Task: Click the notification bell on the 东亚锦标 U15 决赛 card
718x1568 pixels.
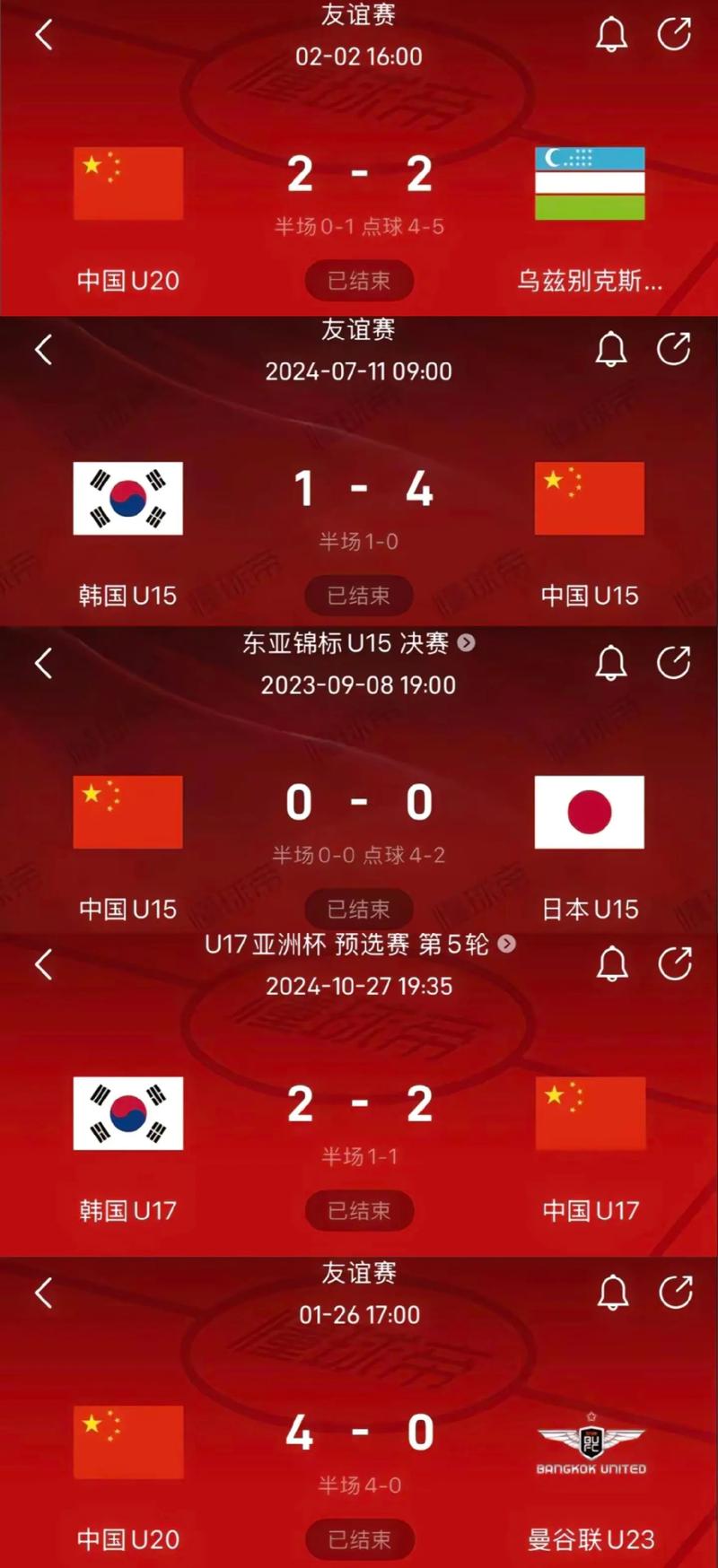Action: 614,664
